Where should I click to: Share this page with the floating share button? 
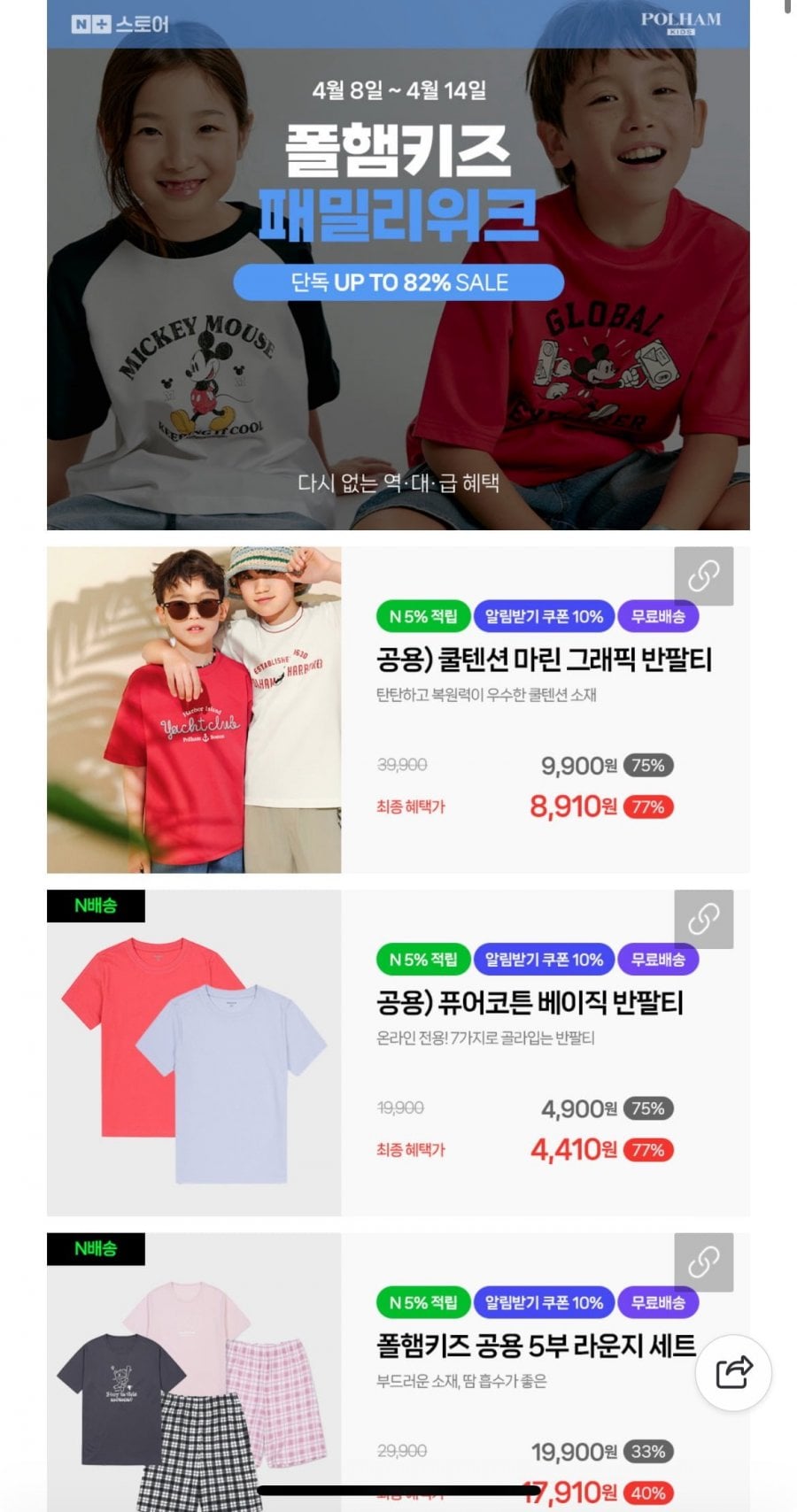[x=733, y=1373]
